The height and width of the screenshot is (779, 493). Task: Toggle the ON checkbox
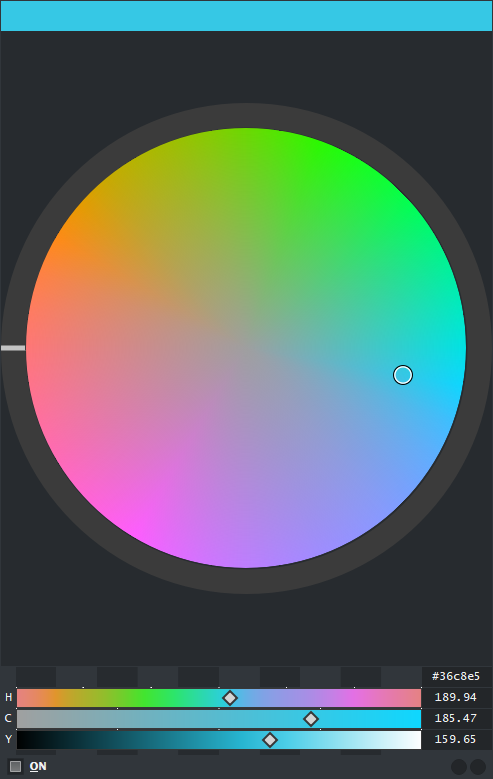(x=15, y=766)
